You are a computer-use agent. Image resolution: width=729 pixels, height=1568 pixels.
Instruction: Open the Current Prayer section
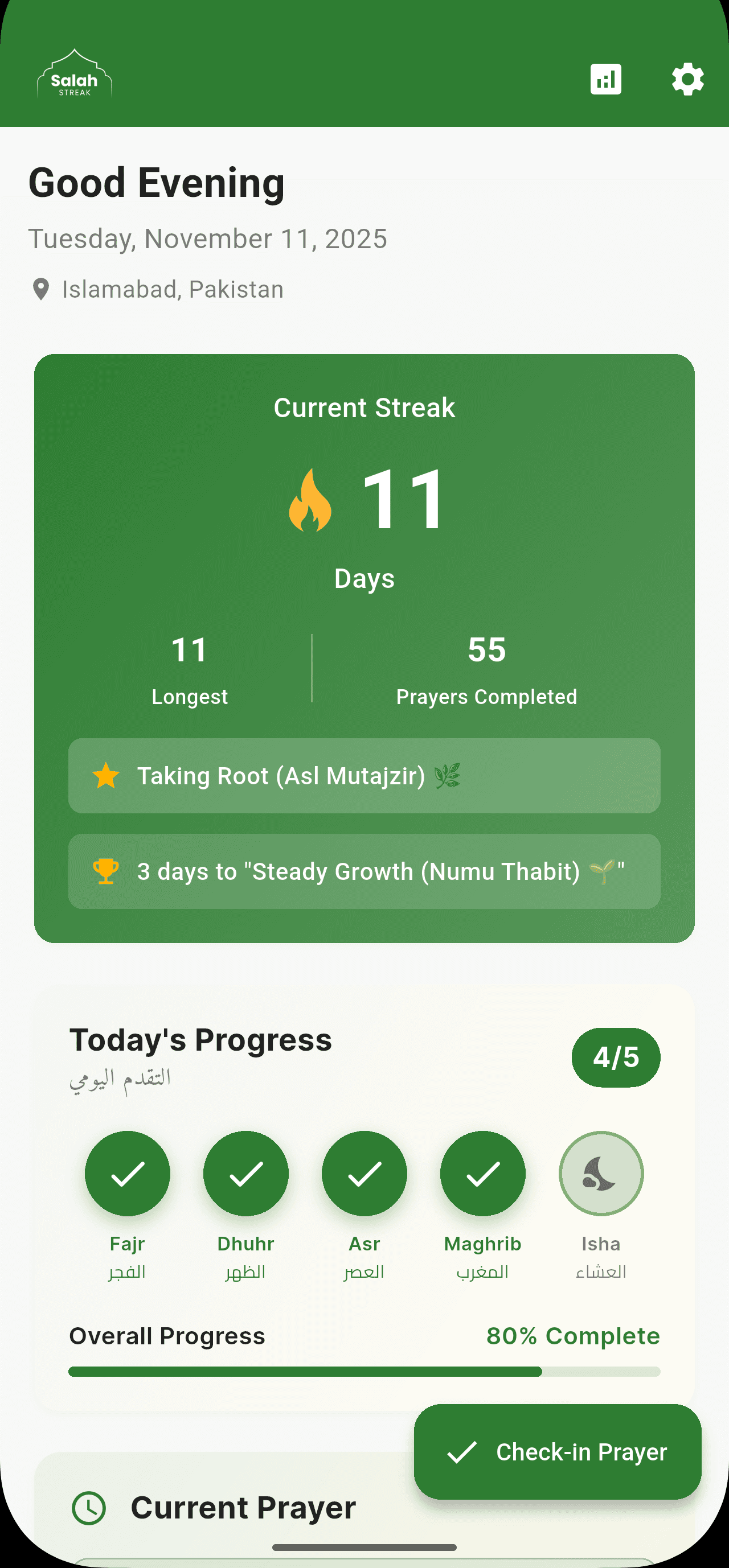pos(243,1508)
